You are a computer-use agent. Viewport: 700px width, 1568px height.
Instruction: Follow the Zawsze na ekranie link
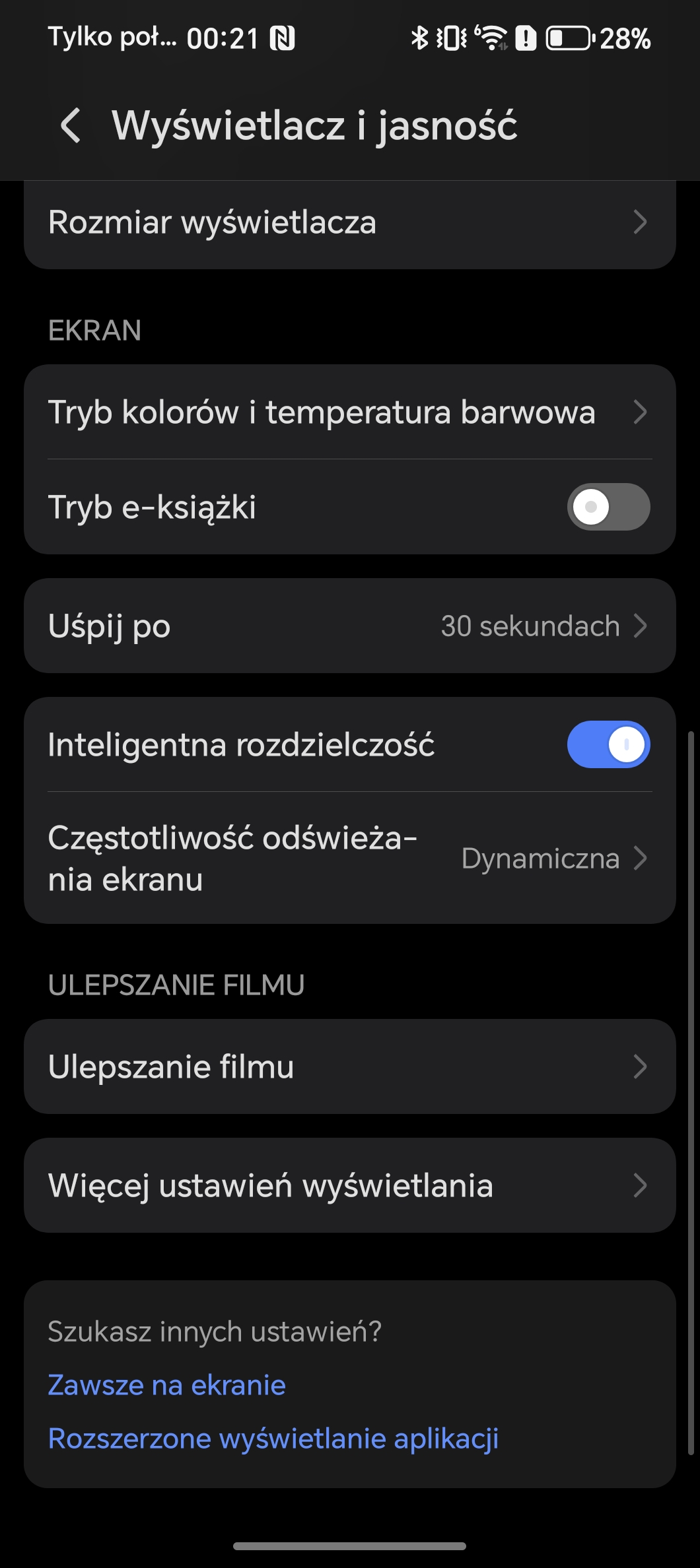click(167, 1385)
